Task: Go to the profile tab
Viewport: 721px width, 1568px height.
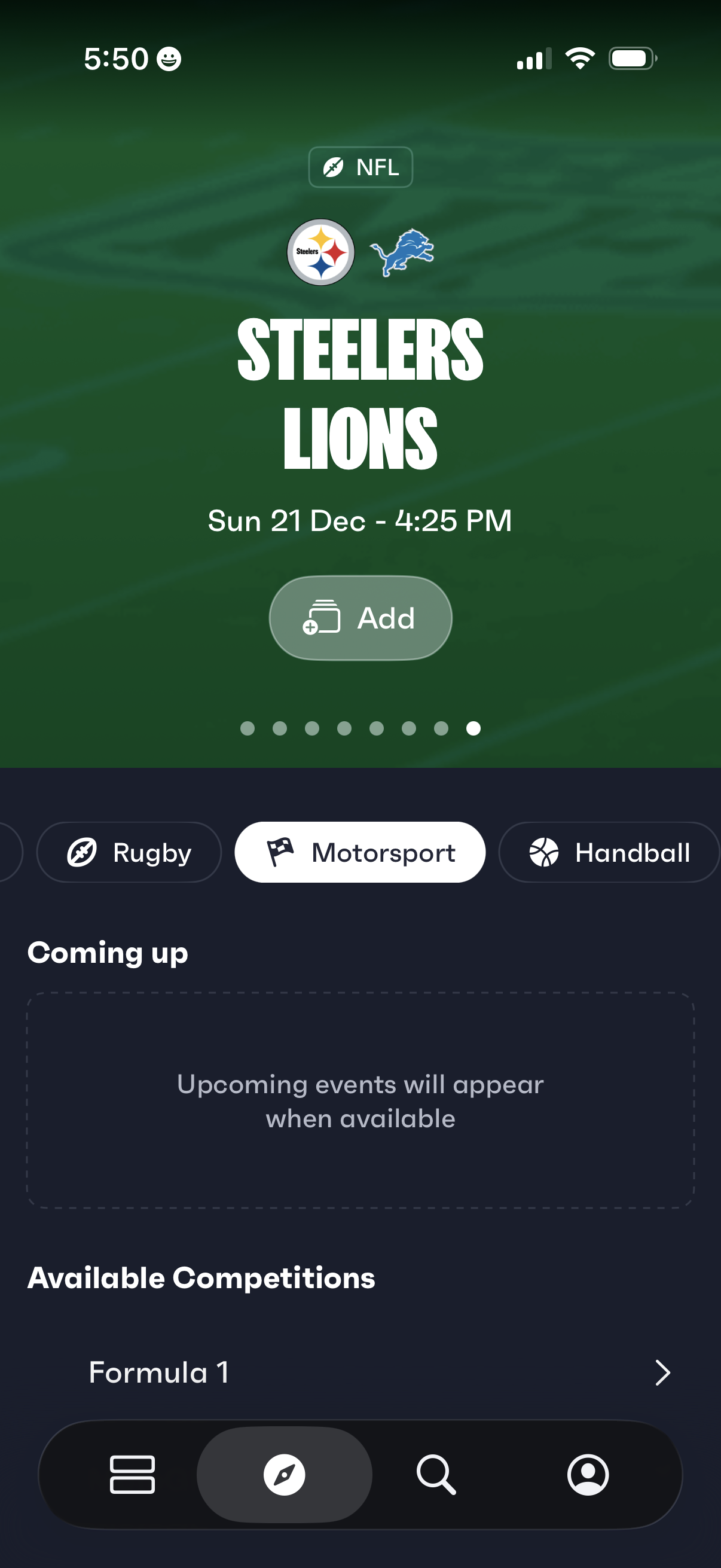Action: tap(588, 1475)
